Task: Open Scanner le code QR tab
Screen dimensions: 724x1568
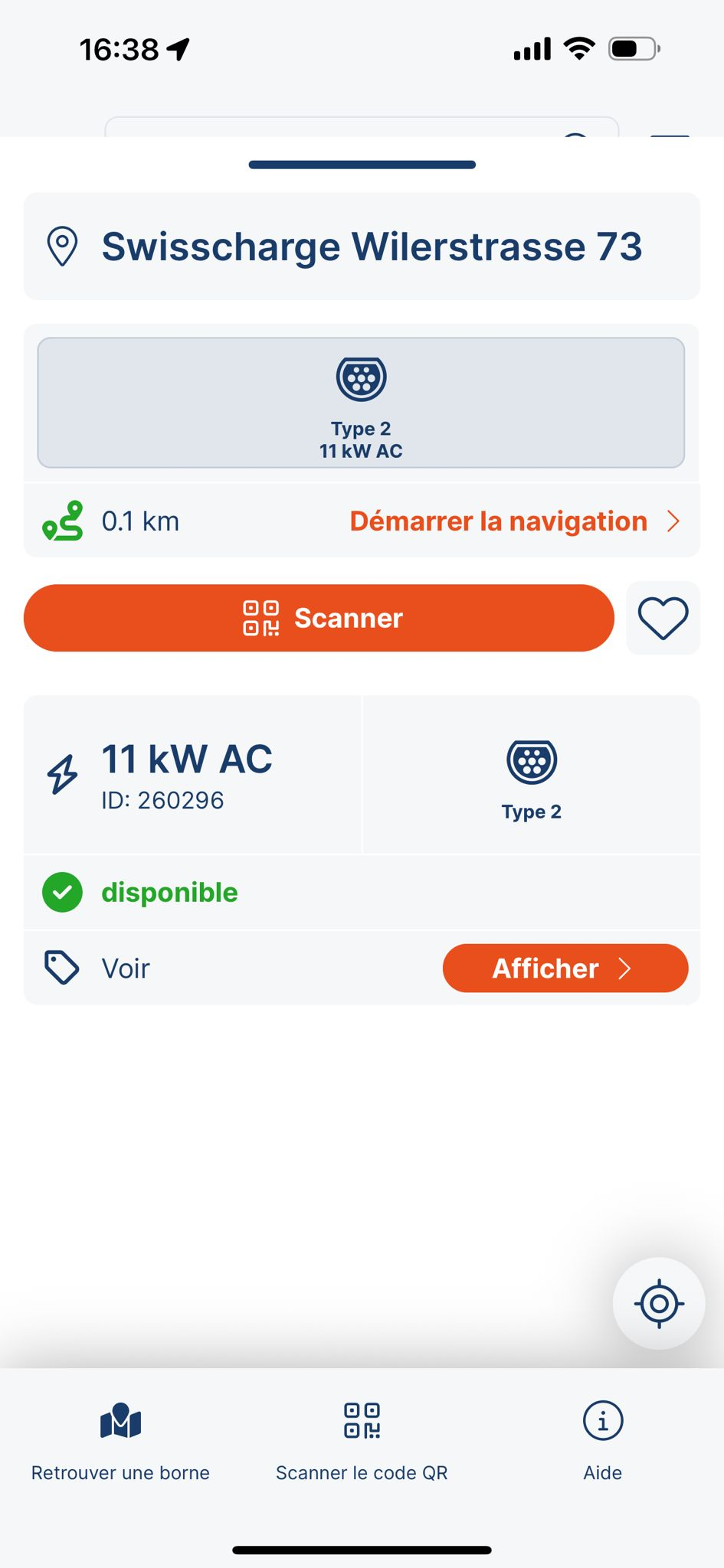Action: pyautogui.click(x=362, y=1439)
